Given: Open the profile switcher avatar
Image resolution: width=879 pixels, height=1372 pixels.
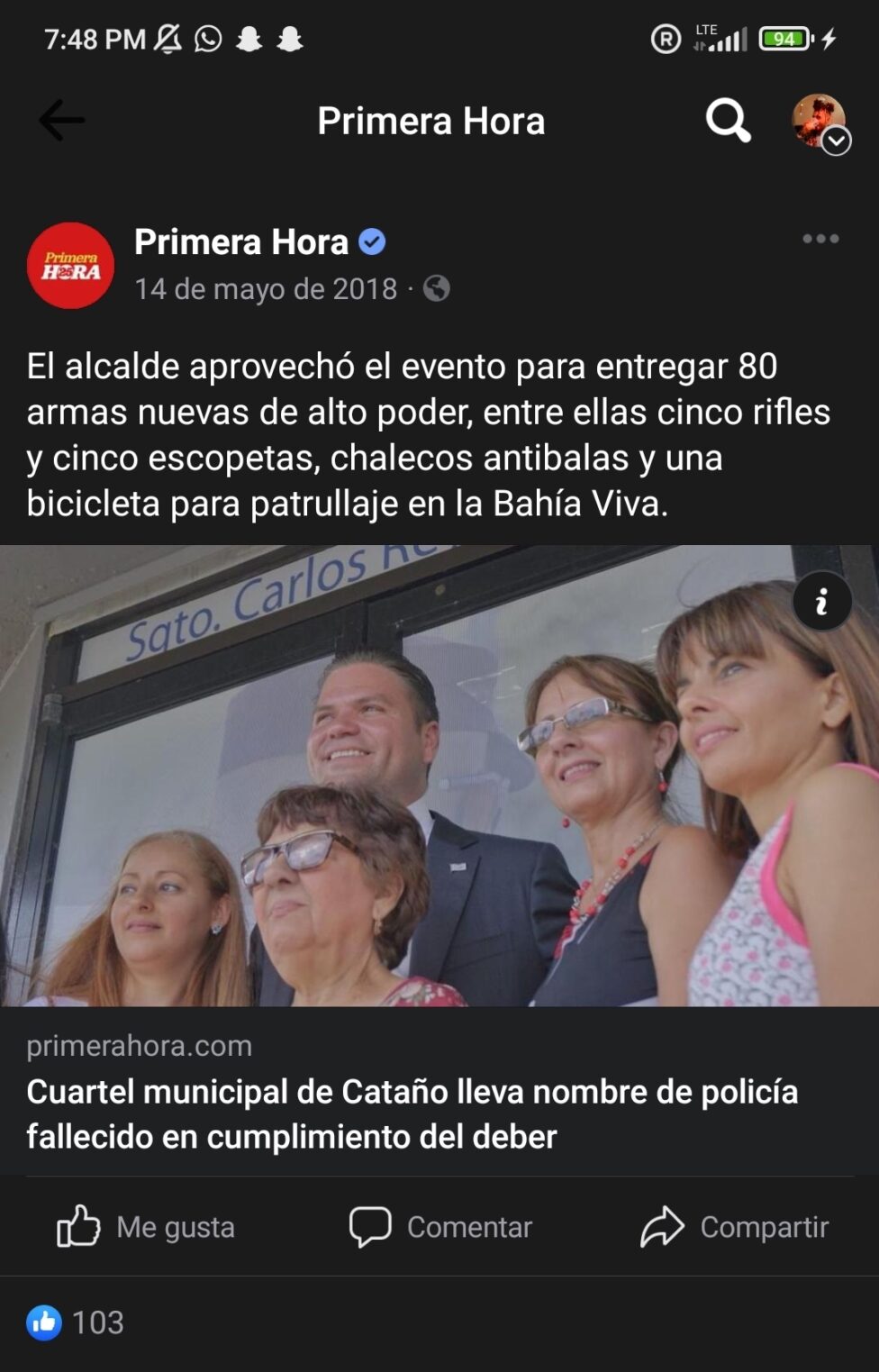Looking at the screenshot, I should tap(820, 123).
